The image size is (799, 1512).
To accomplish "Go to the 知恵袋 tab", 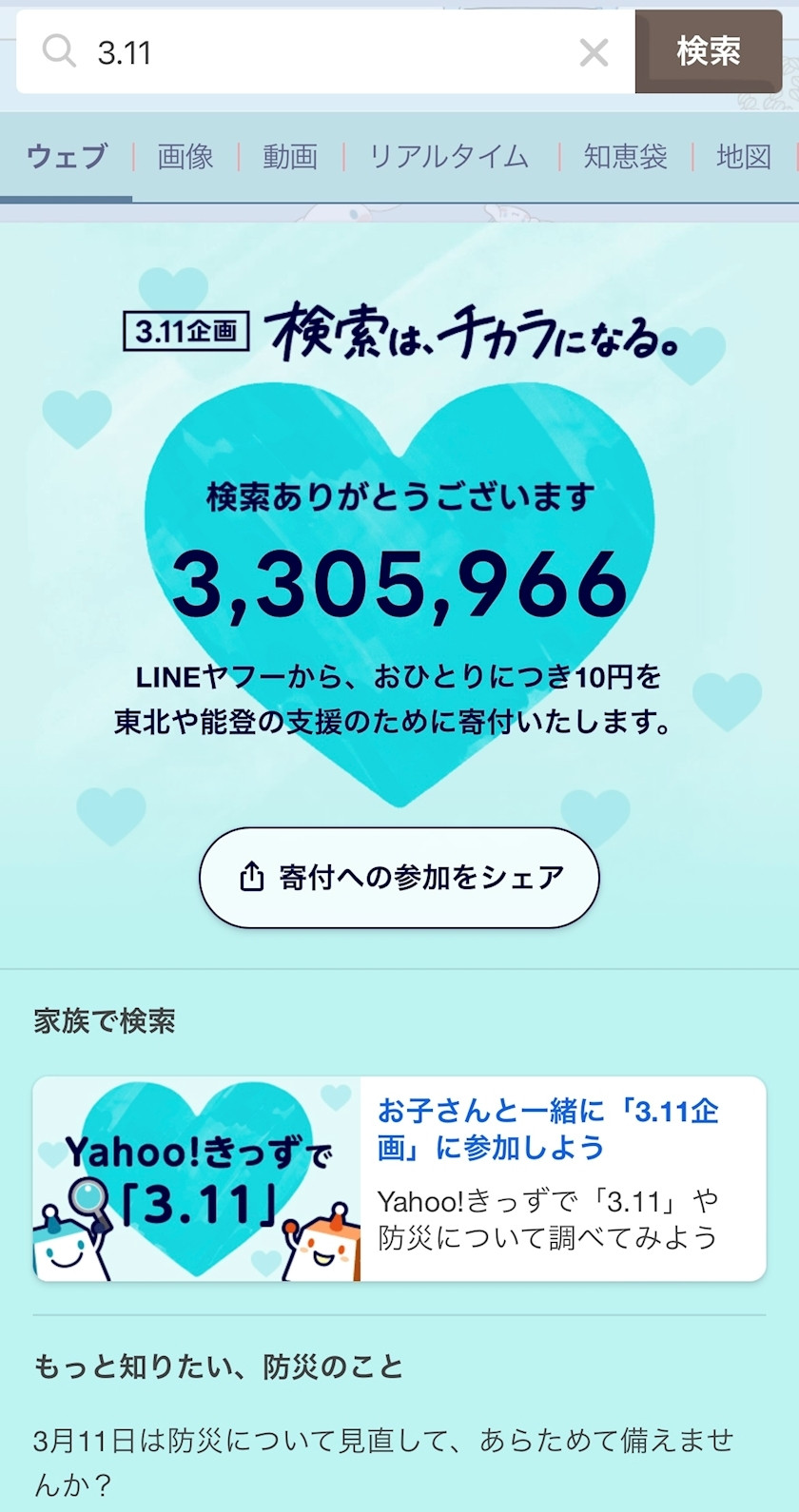I will 625,156.
